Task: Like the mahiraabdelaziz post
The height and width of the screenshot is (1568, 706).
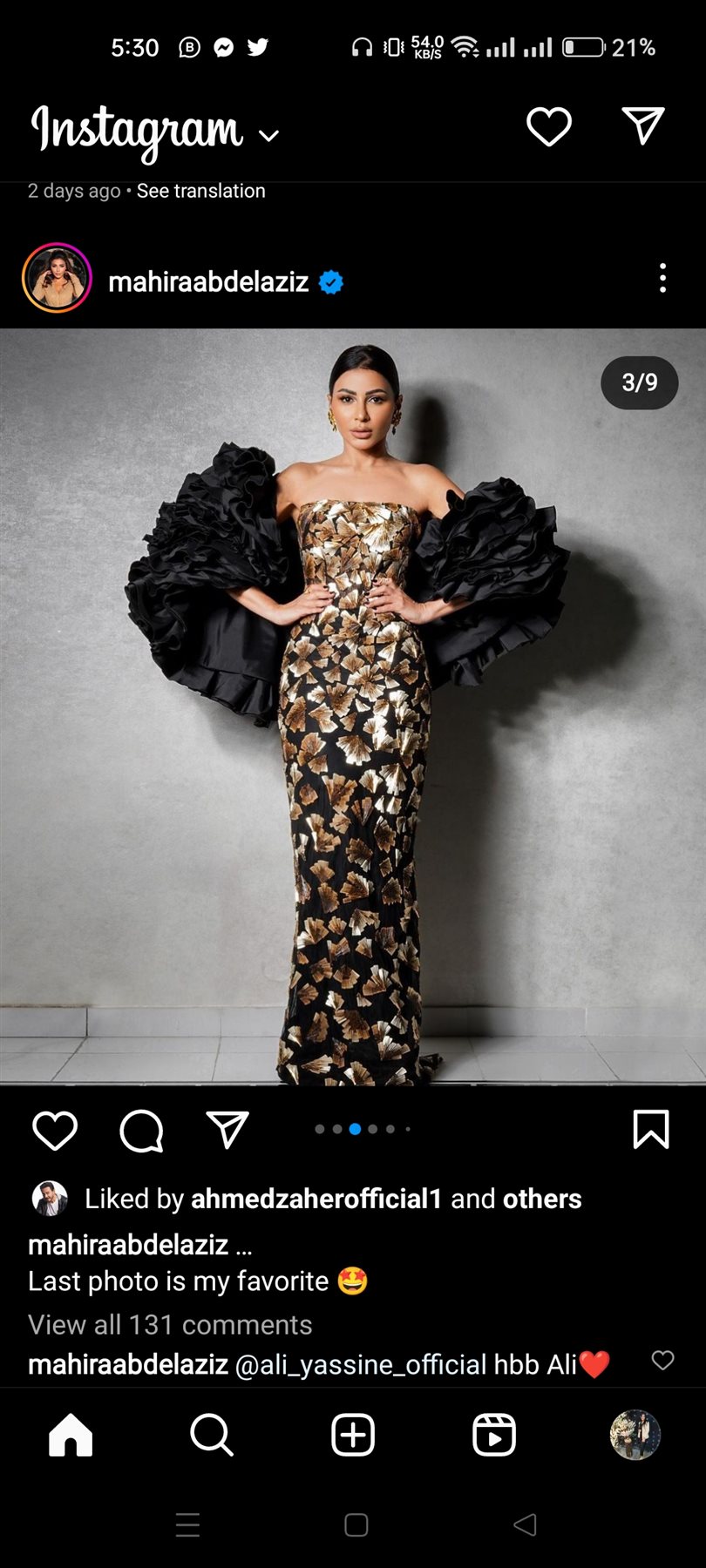Action: click(55, 1130)
